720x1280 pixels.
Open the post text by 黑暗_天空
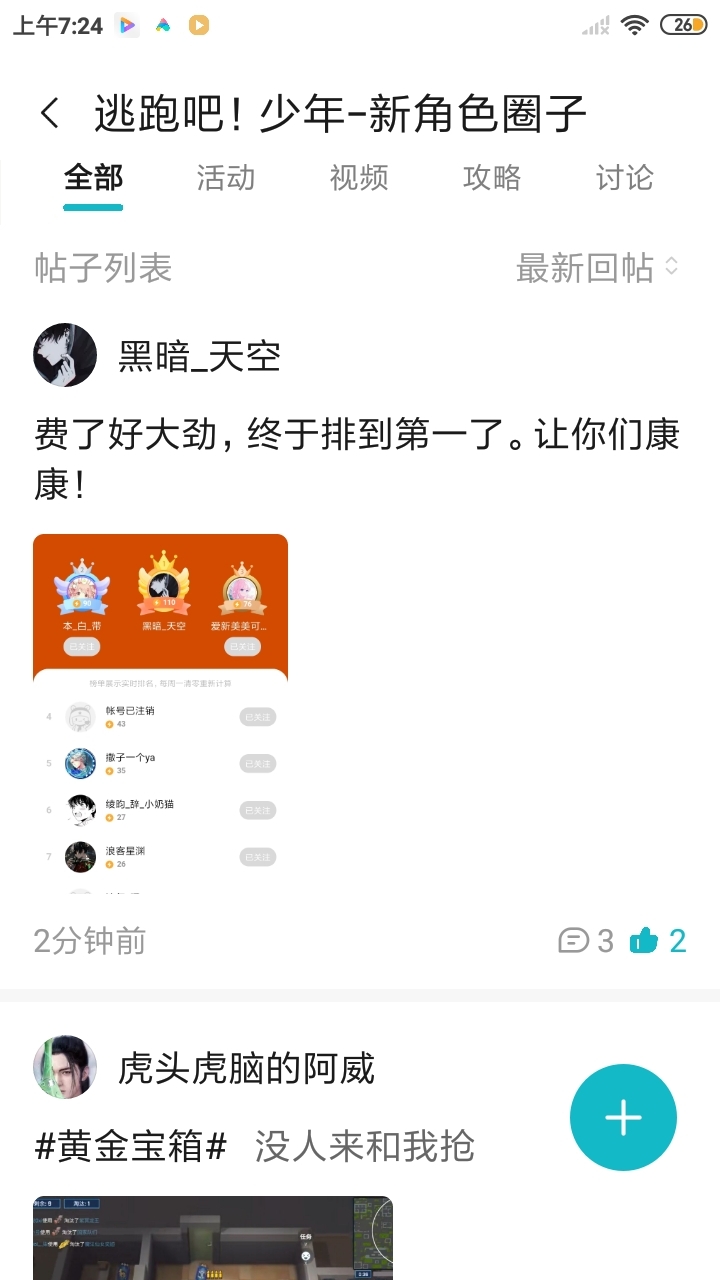click(356, 460)
